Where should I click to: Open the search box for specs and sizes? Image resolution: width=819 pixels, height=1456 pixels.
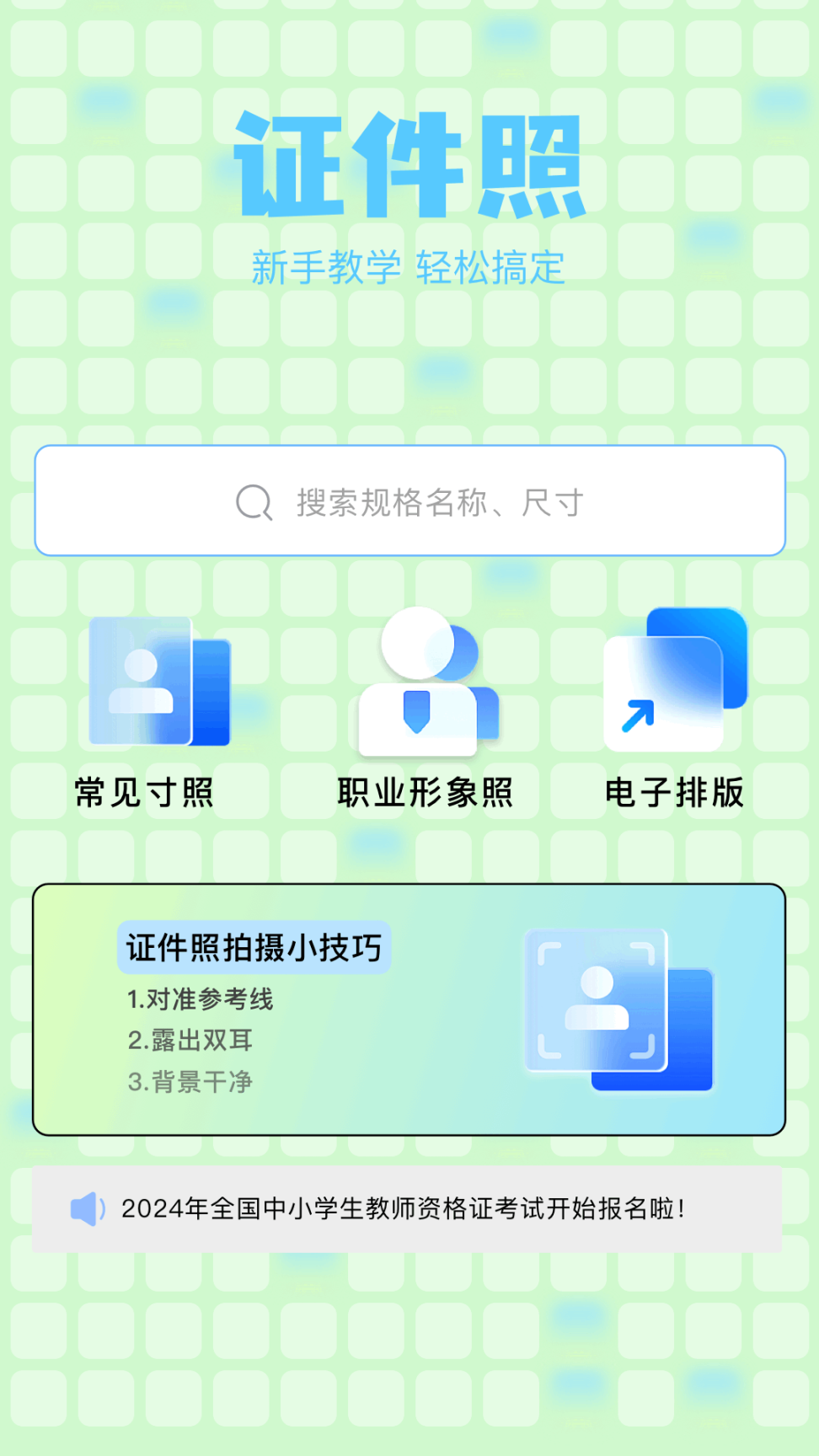tap(409, 500)
